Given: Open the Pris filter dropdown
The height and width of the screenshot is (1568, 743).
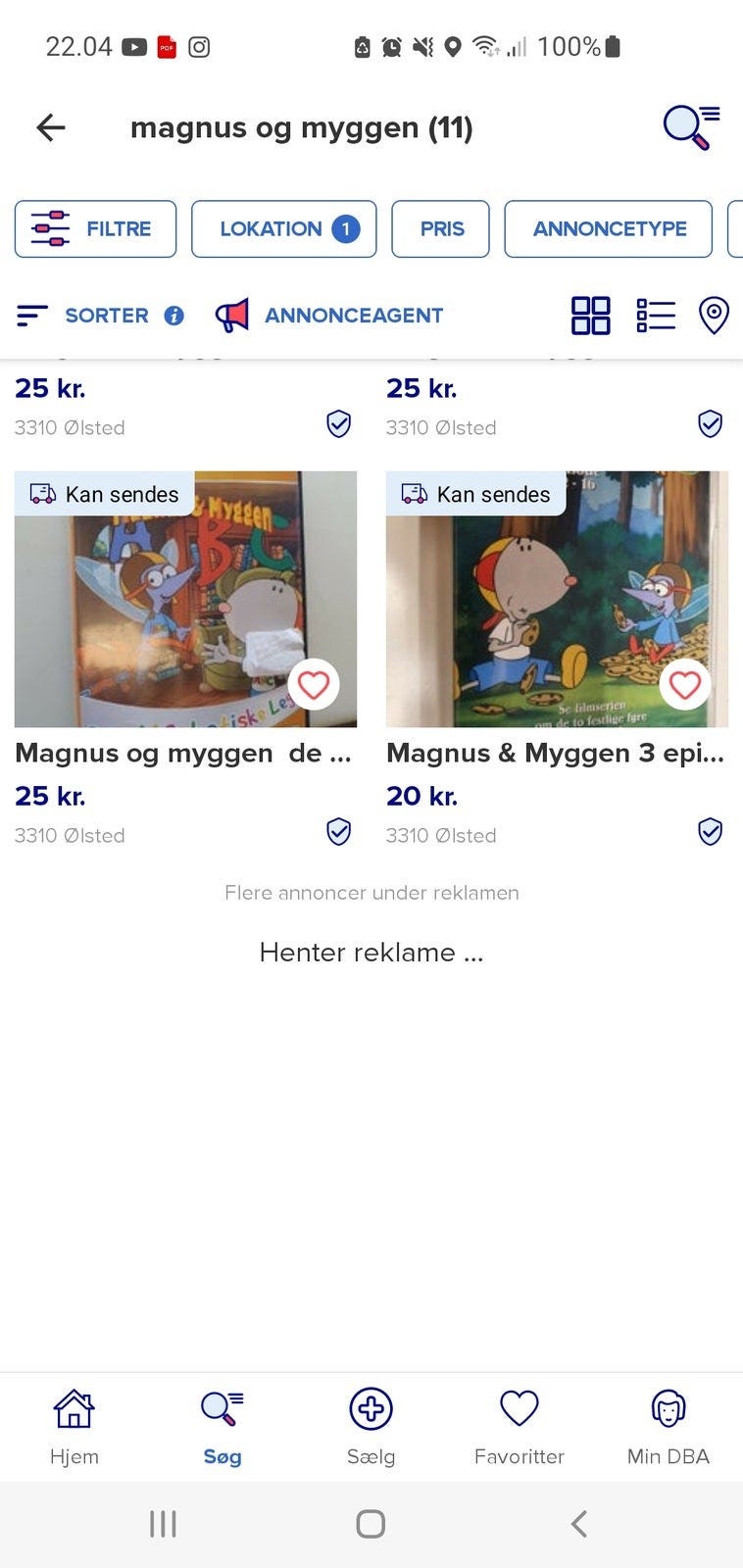Looking at the screenshot, I should [x=440, y=228].
